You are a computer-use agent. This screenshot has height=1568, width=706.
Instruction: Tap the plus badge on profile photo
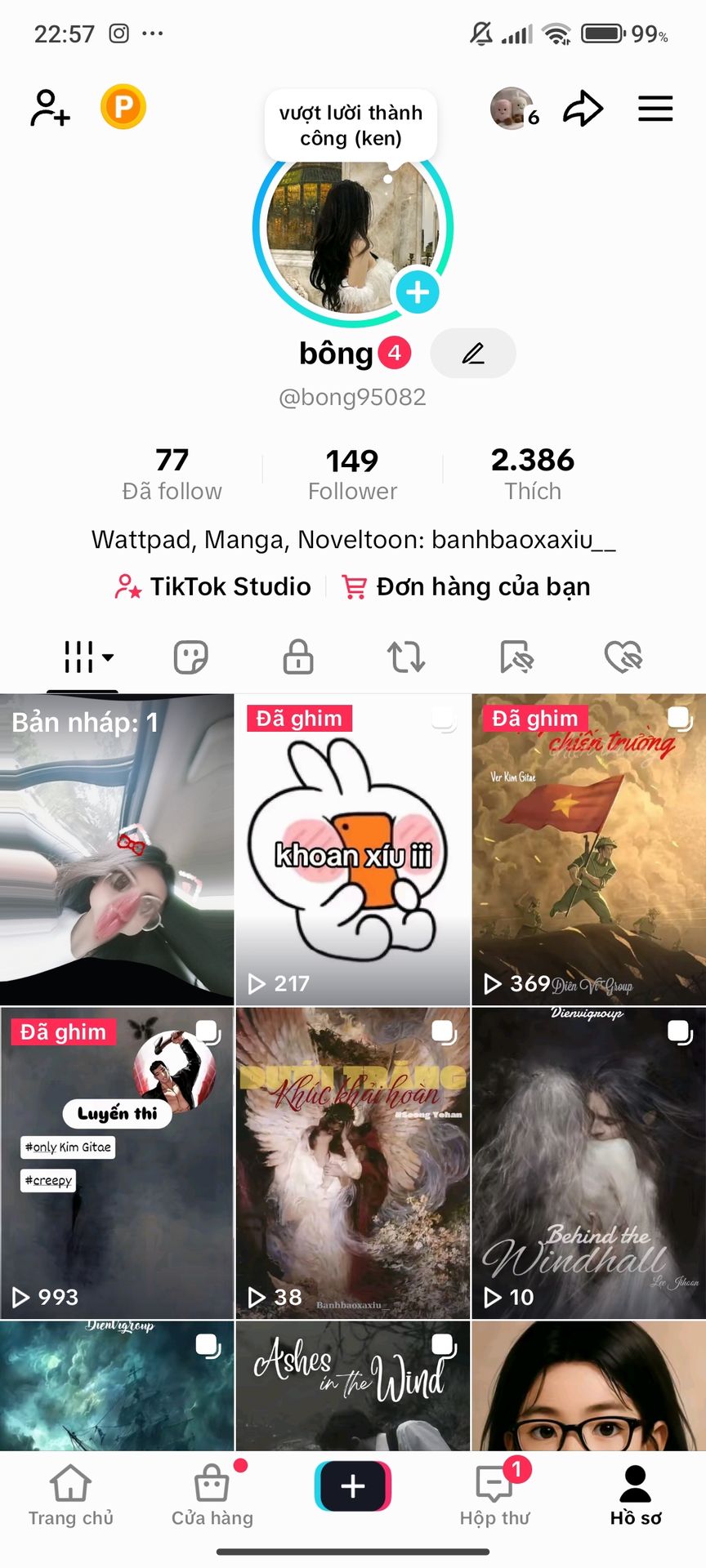[418, 292]
